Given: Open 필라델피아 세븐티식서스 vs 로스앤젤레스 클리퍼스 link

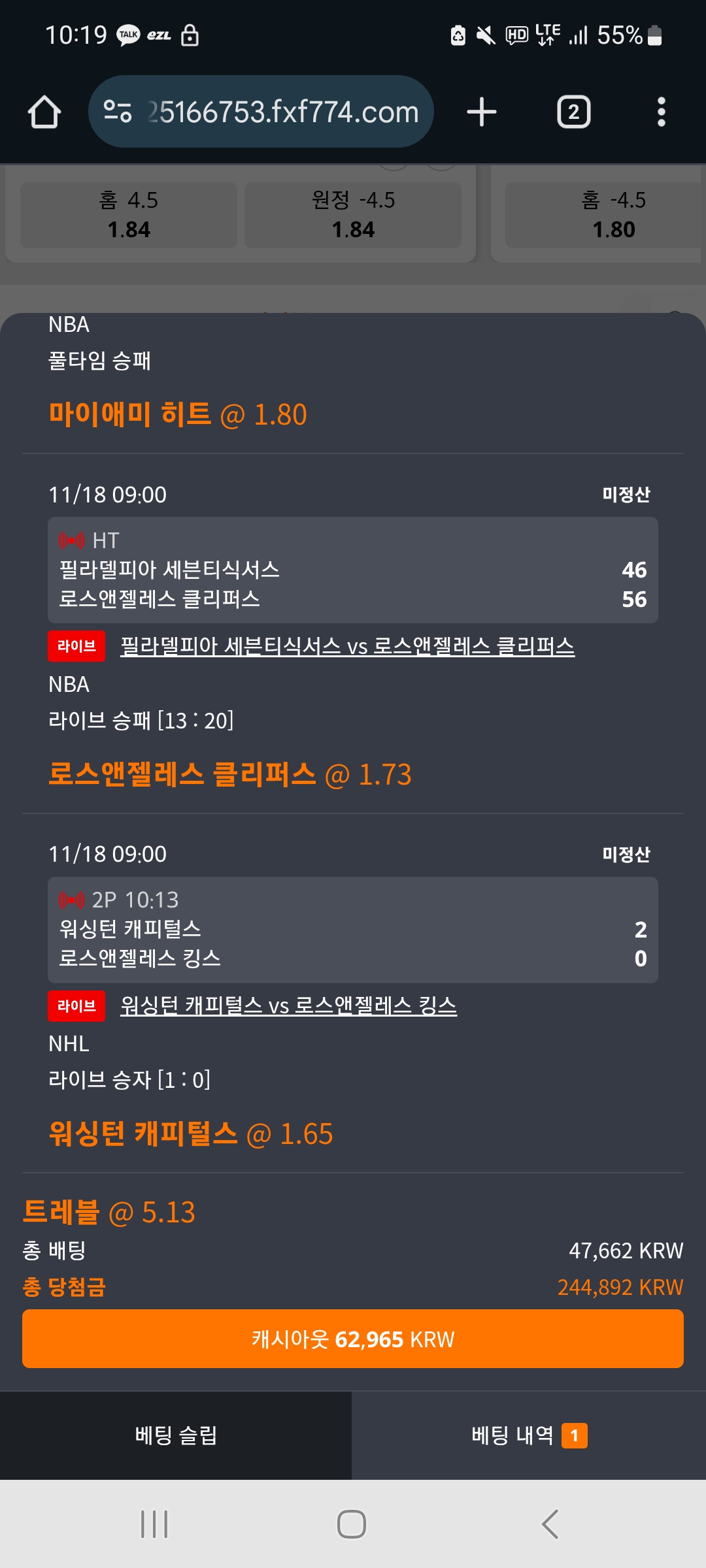Looking at the screenshot, I should 347,646.
